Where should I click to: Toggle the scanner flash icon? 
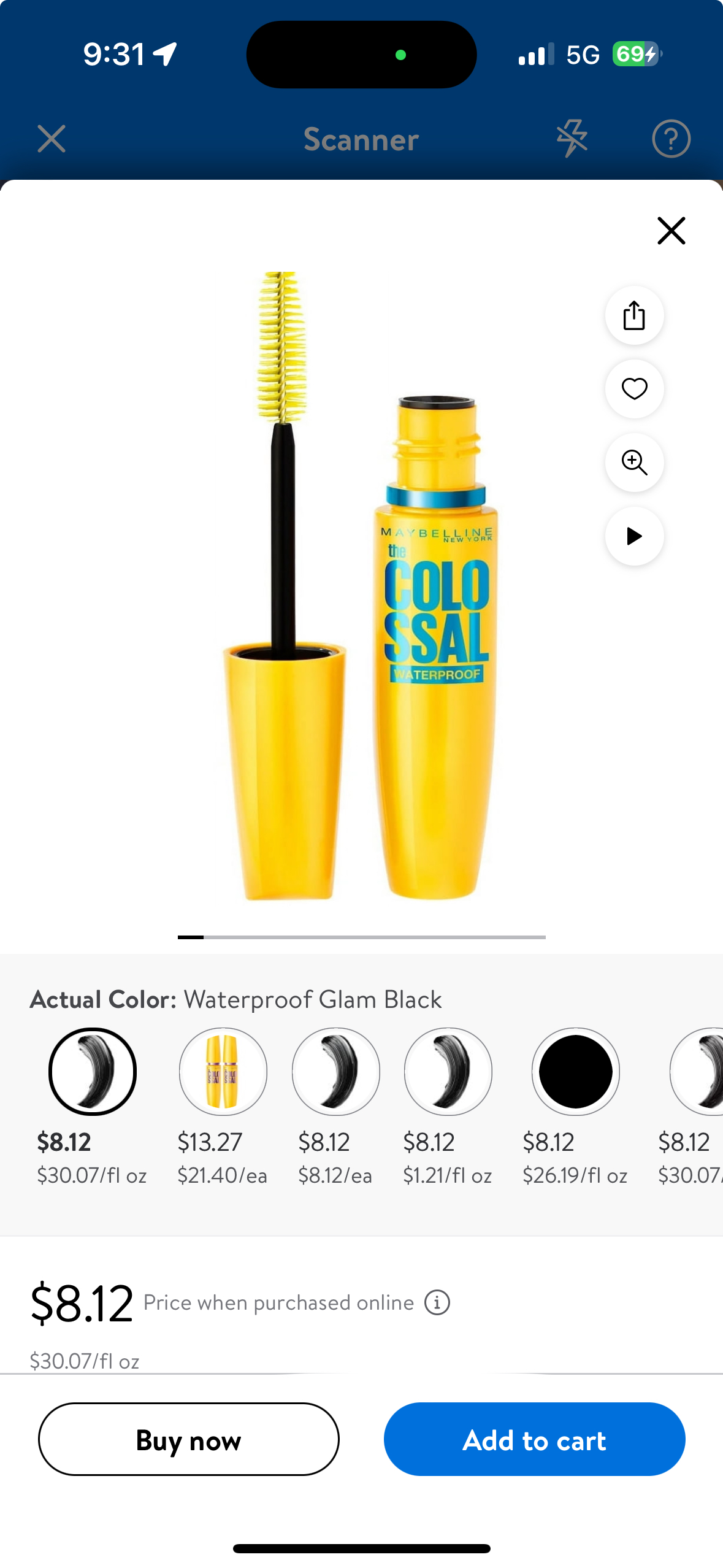(x=572, y=139)
